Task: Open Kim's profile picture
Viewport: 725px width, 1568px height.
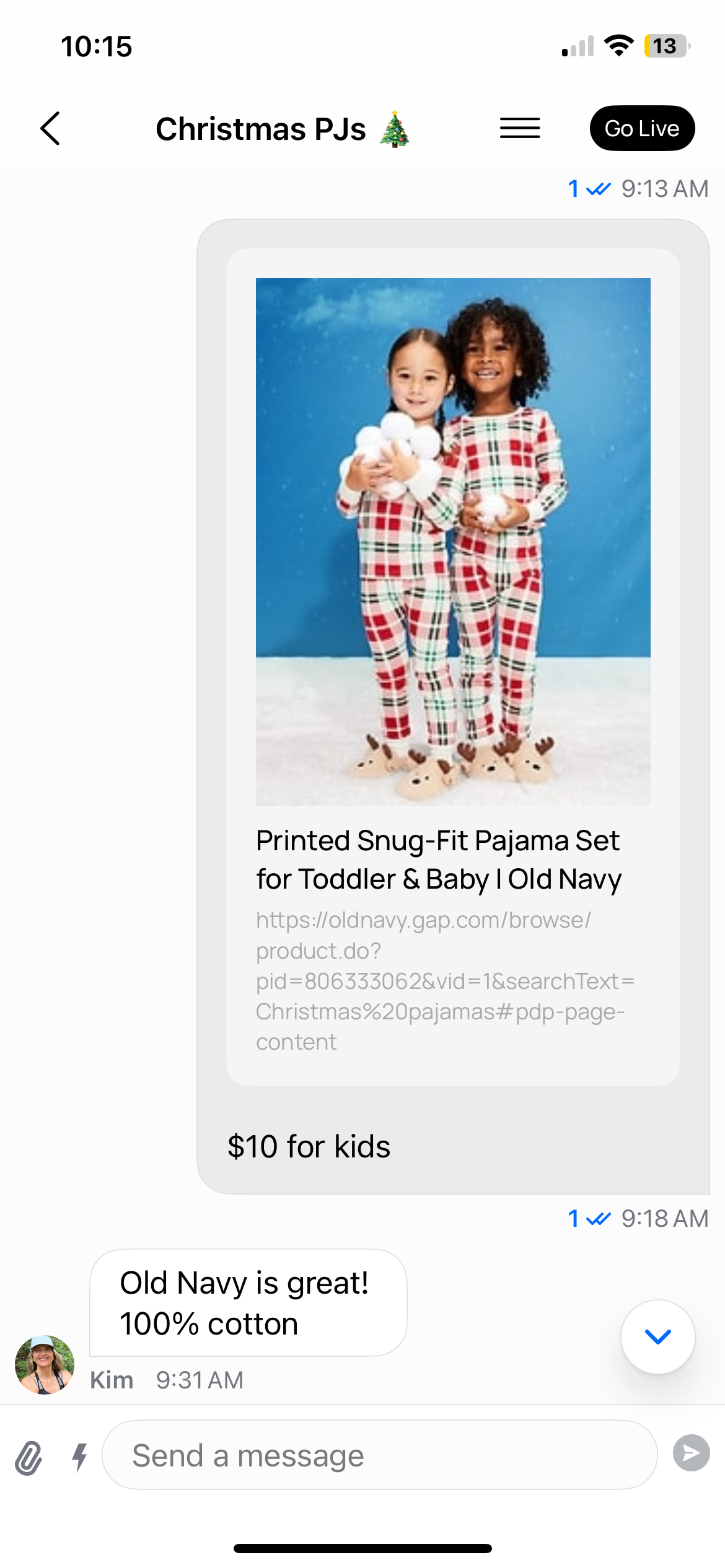Action: coord(45,1364)
